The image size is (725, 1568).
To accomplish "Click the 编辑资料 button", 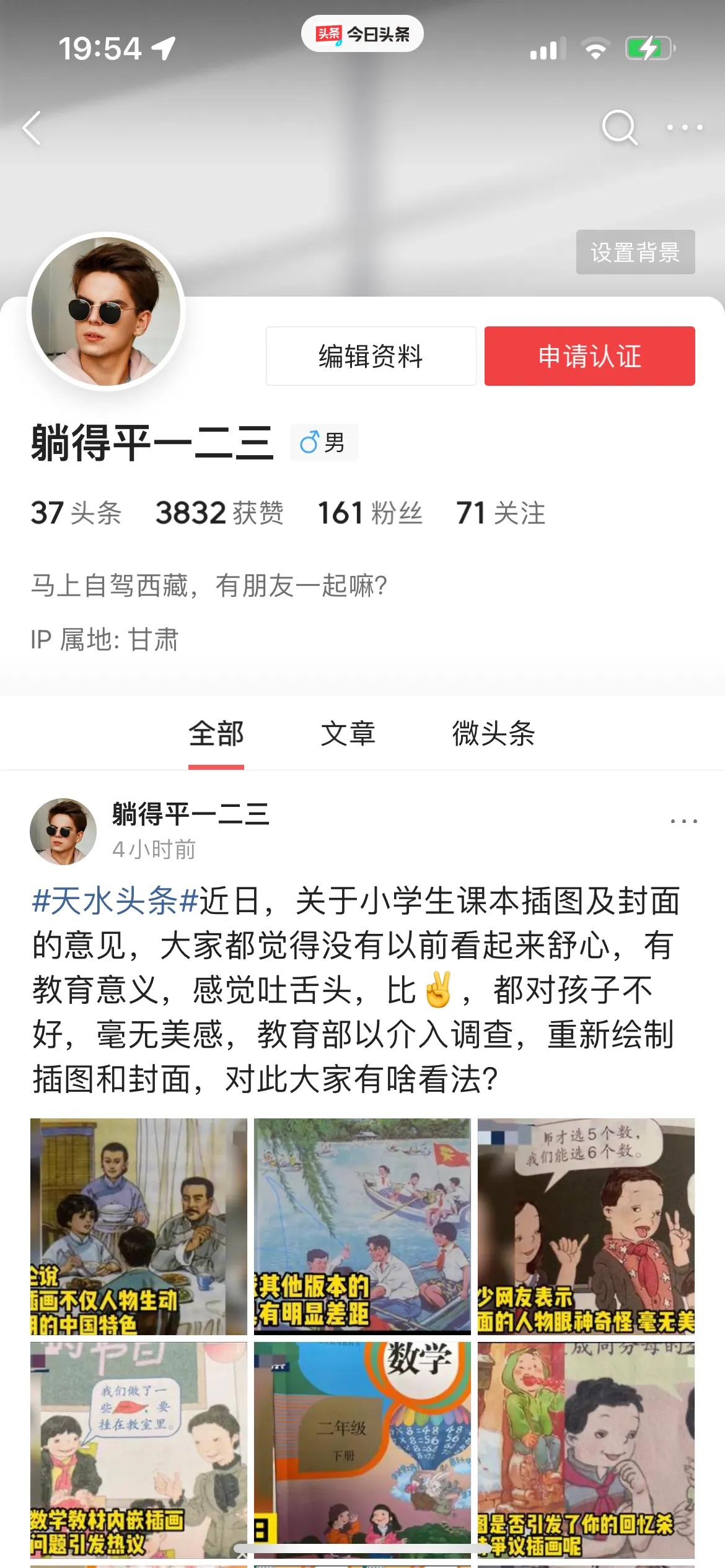I will click(x=371, y=355).
